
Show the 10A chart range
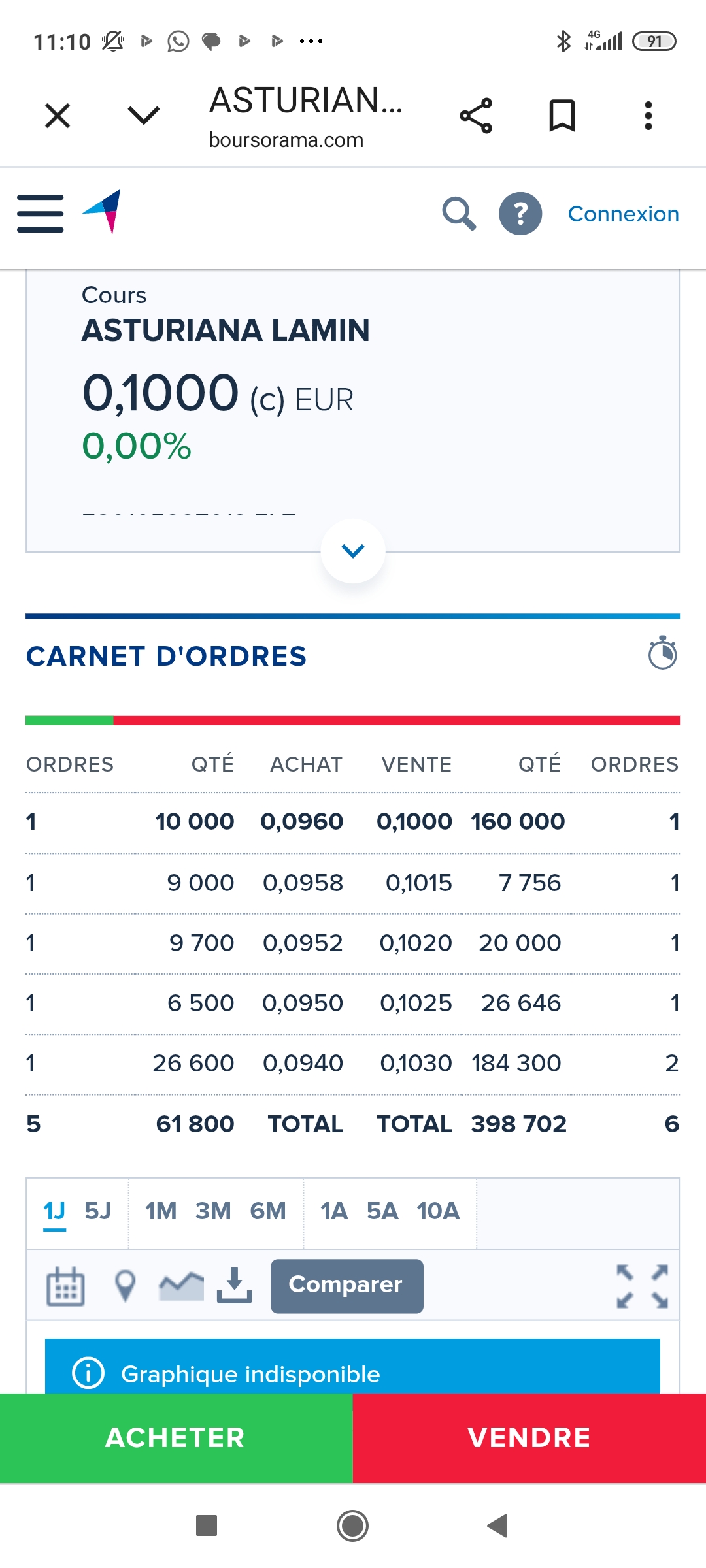[x=438, y=1211]
